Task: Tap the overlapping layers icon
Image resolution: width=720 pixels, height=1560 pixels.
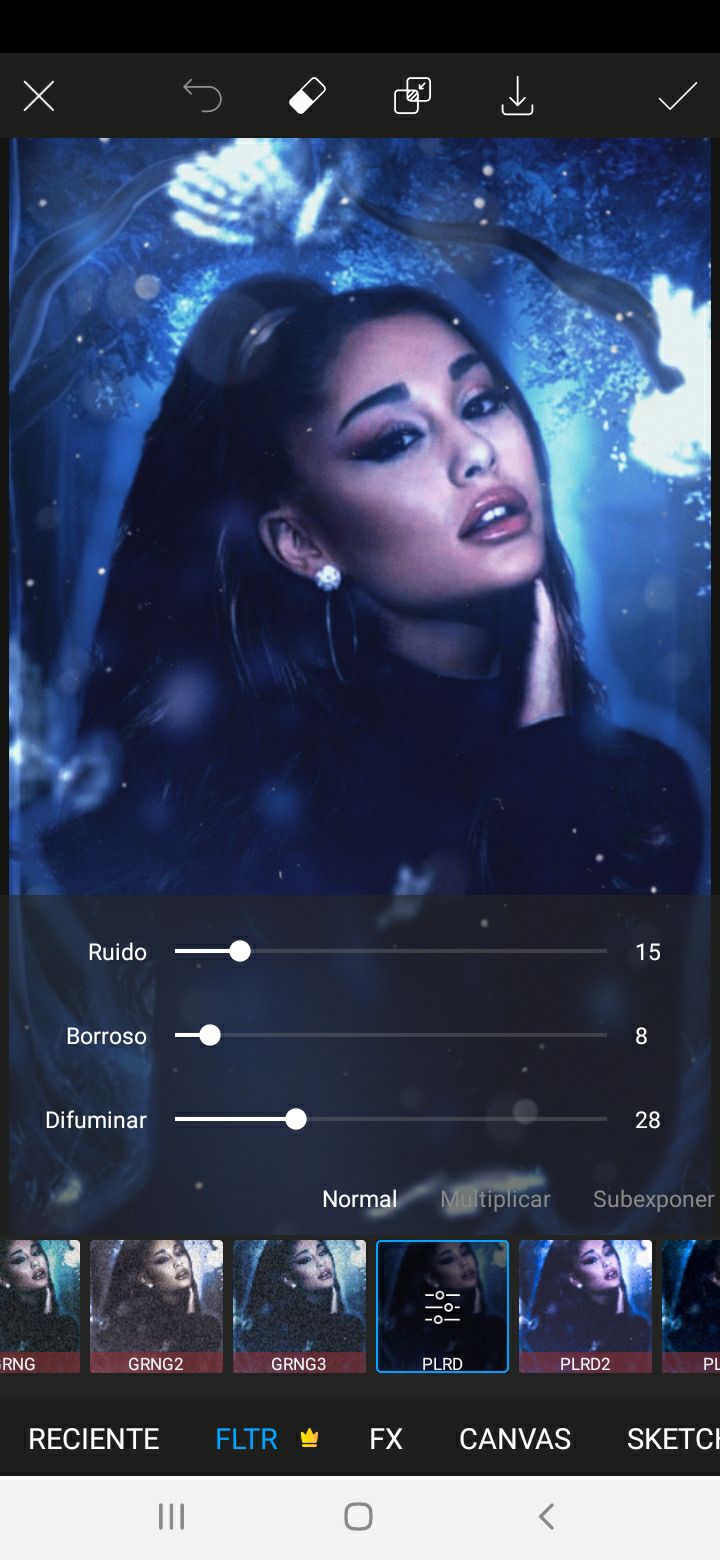Action: coord(412,97)
